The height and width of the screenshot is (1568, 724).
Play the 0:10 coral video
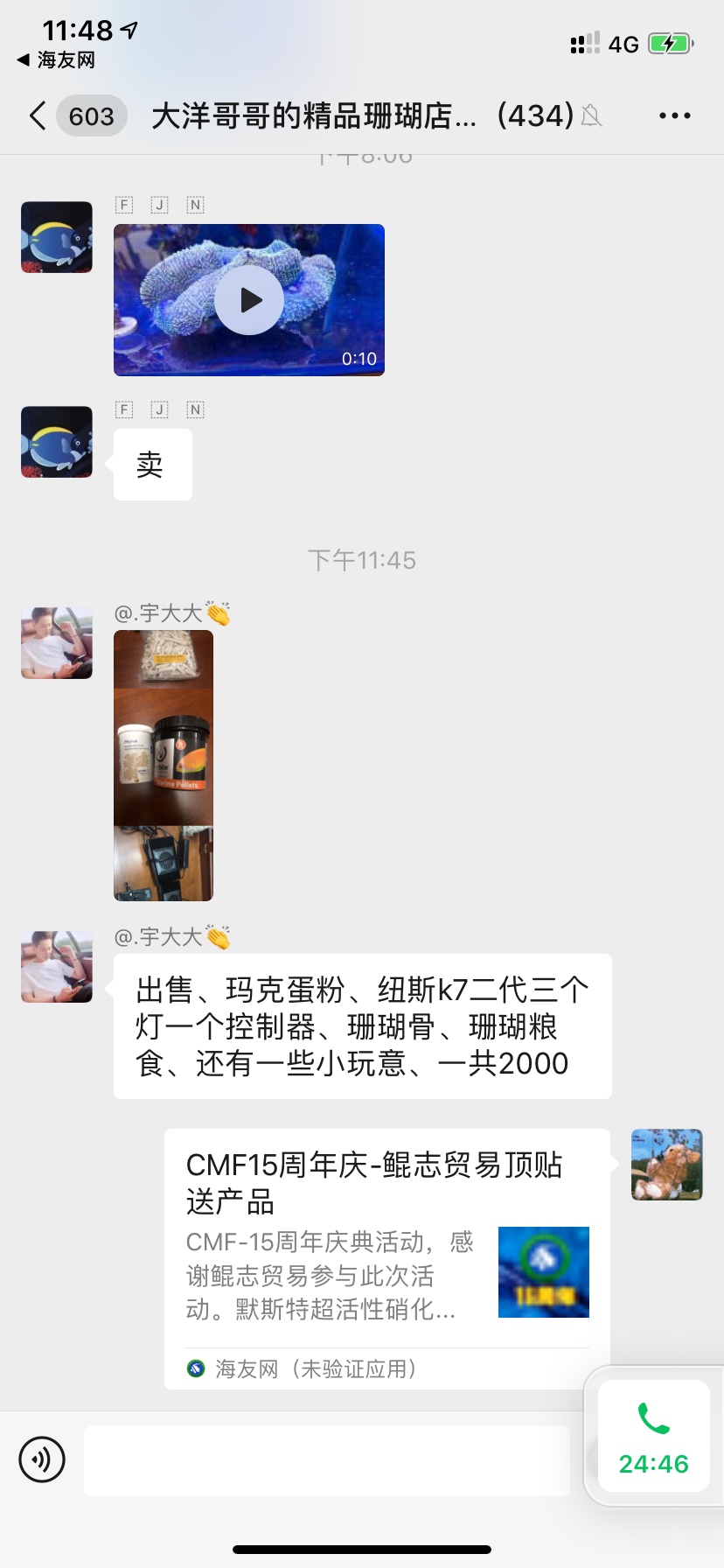click(x=249, y=300)
